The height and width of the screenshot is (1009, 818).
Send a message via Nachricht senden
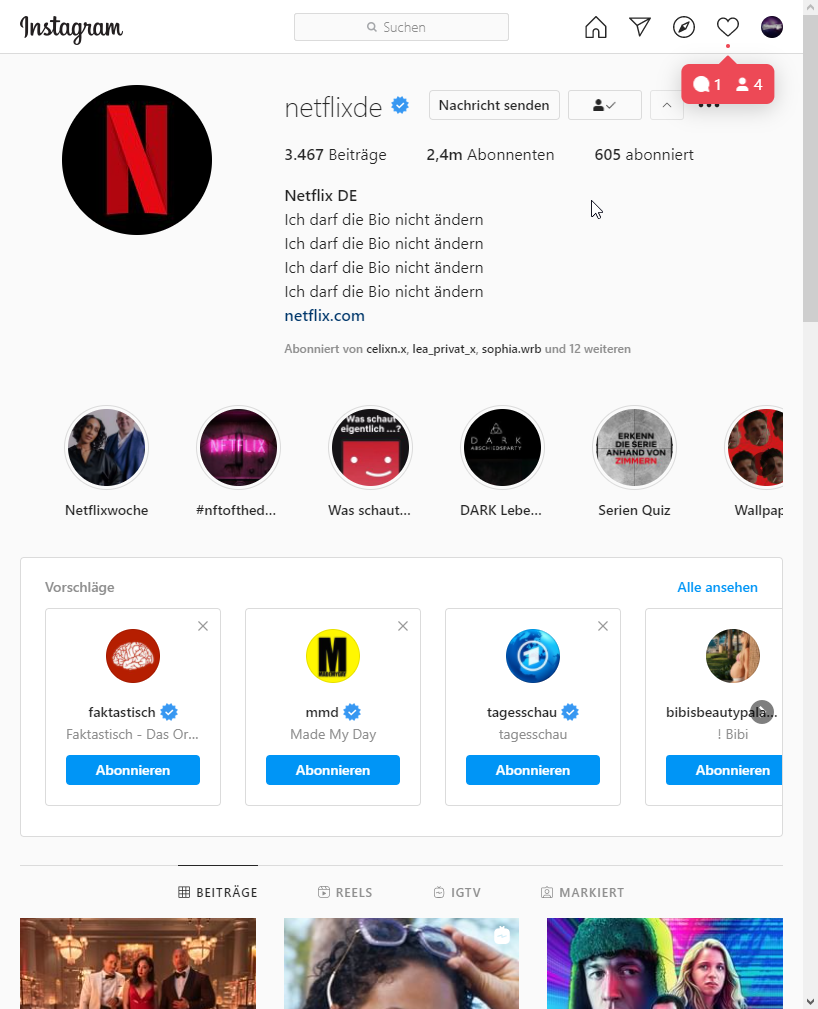[x=494, y=105]
